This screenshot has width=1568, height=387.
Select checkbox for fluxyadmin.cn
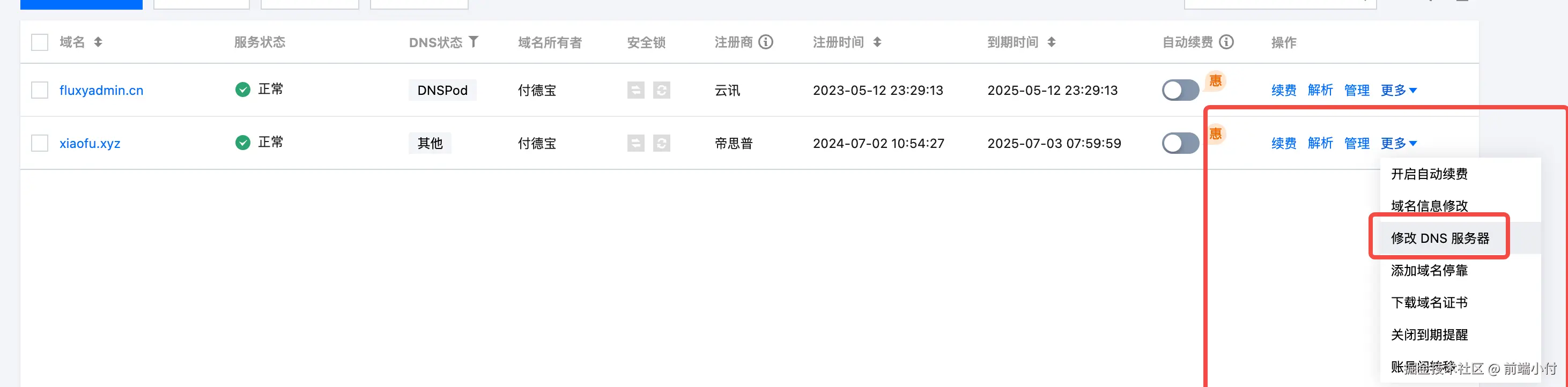[x=40, y=90]
